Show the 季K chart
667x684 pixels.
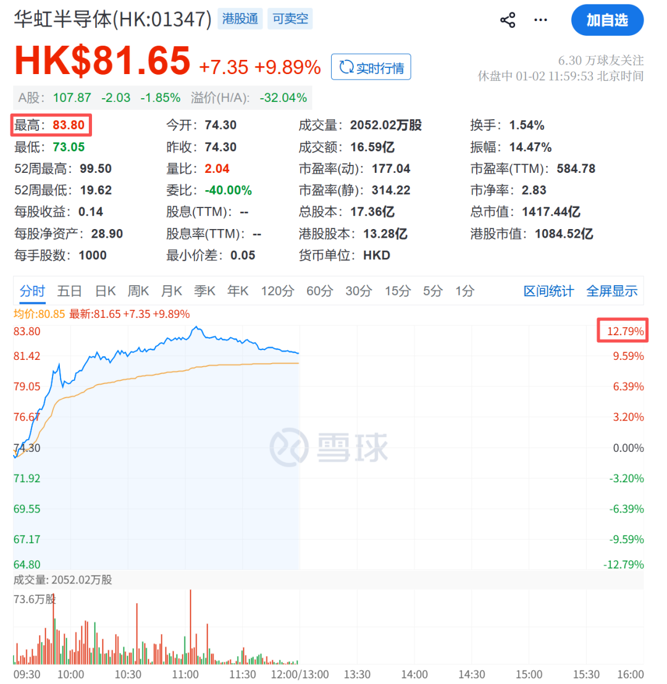pyautogui.click(x=204, y=291)
